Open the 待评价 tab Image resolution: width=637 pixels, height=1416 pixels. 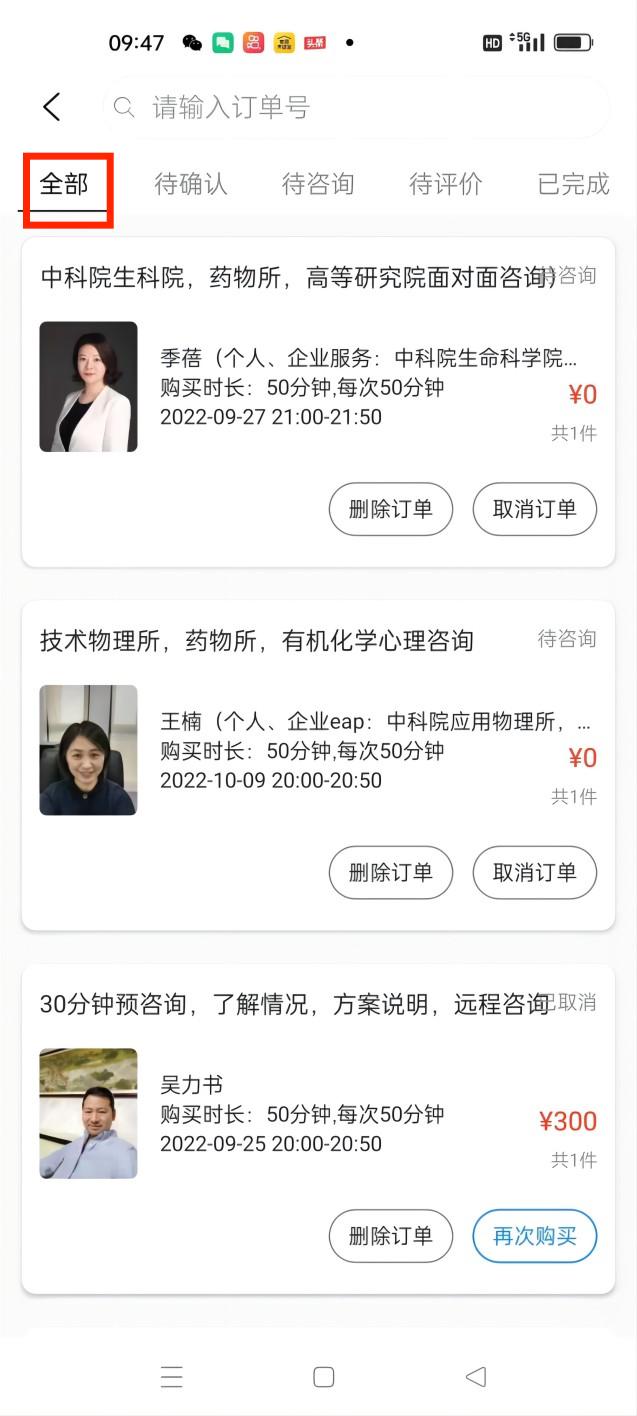pyautogui.click(x=446, y=184)
